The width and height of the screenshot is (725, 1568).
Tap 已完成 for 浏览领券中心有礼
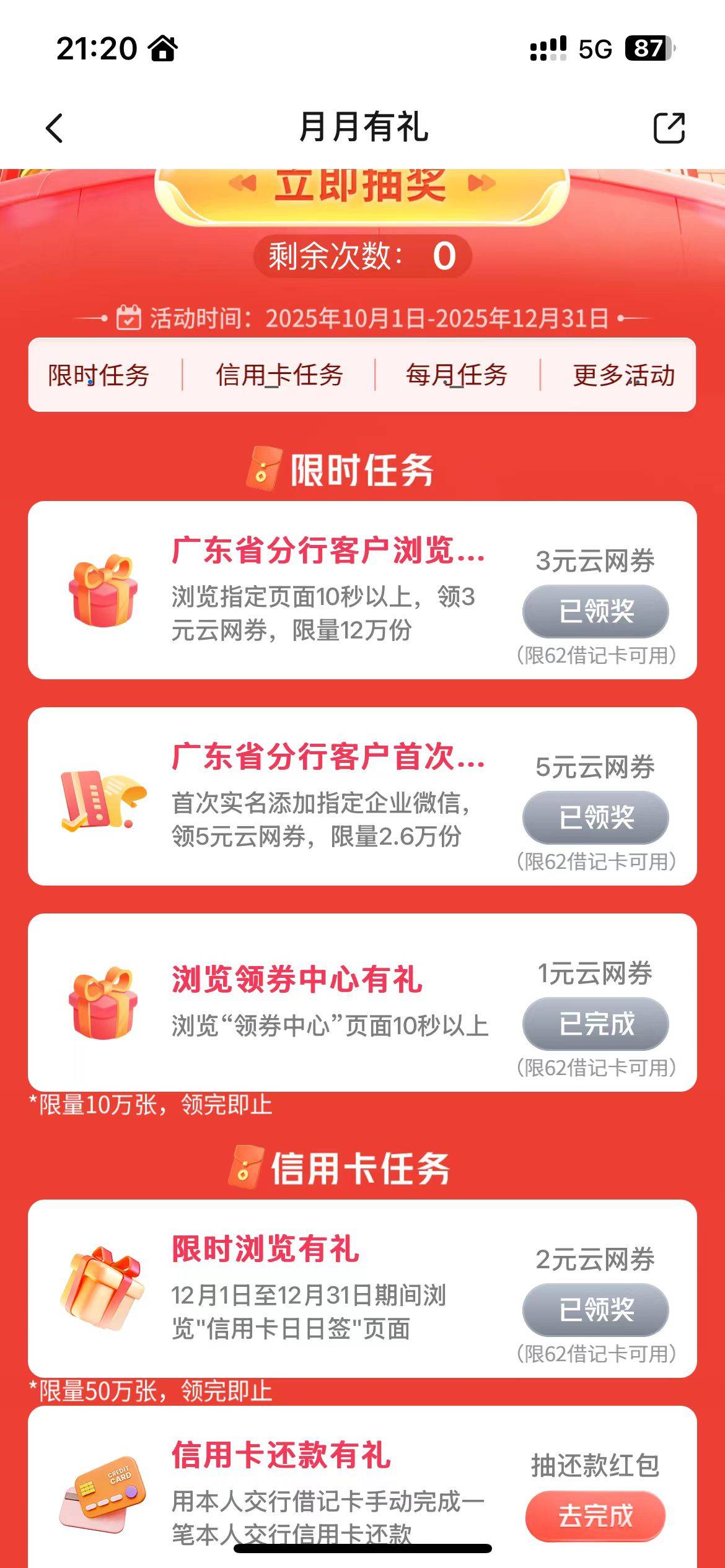tap(595, 1024)
